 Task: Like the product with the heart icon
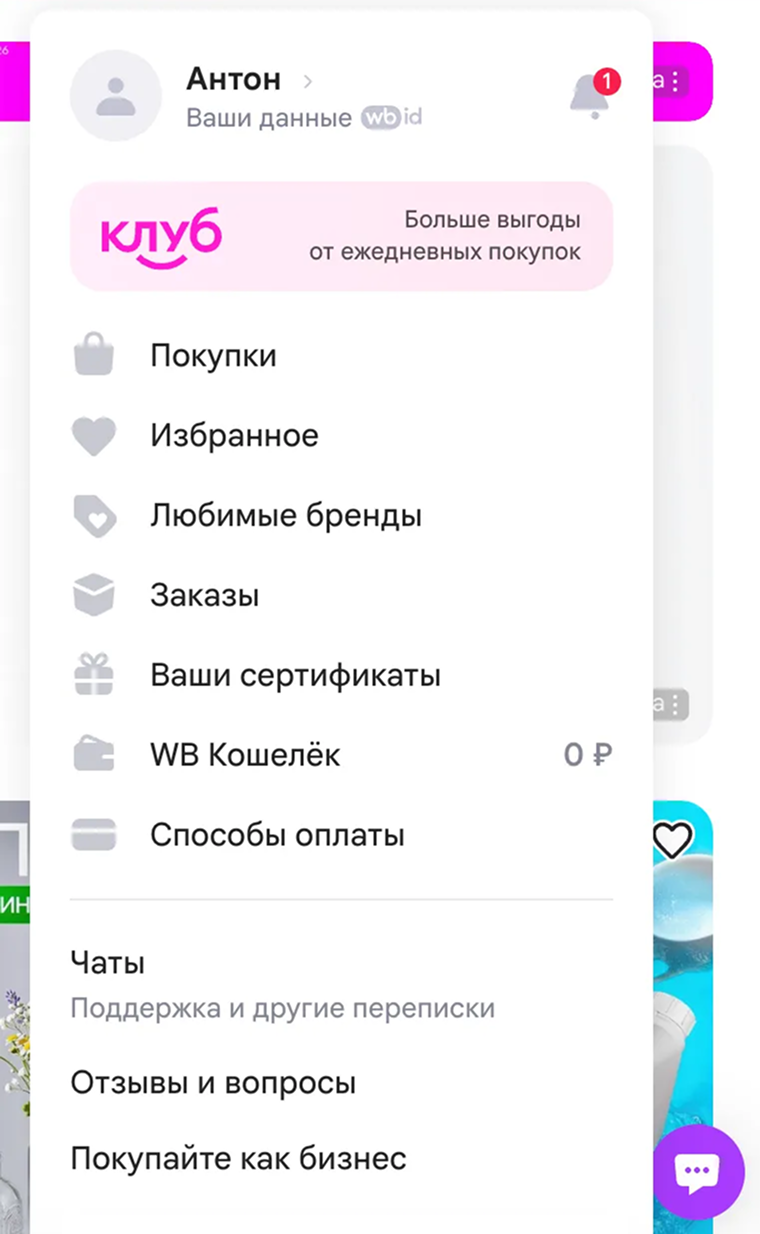coord(672,841)
